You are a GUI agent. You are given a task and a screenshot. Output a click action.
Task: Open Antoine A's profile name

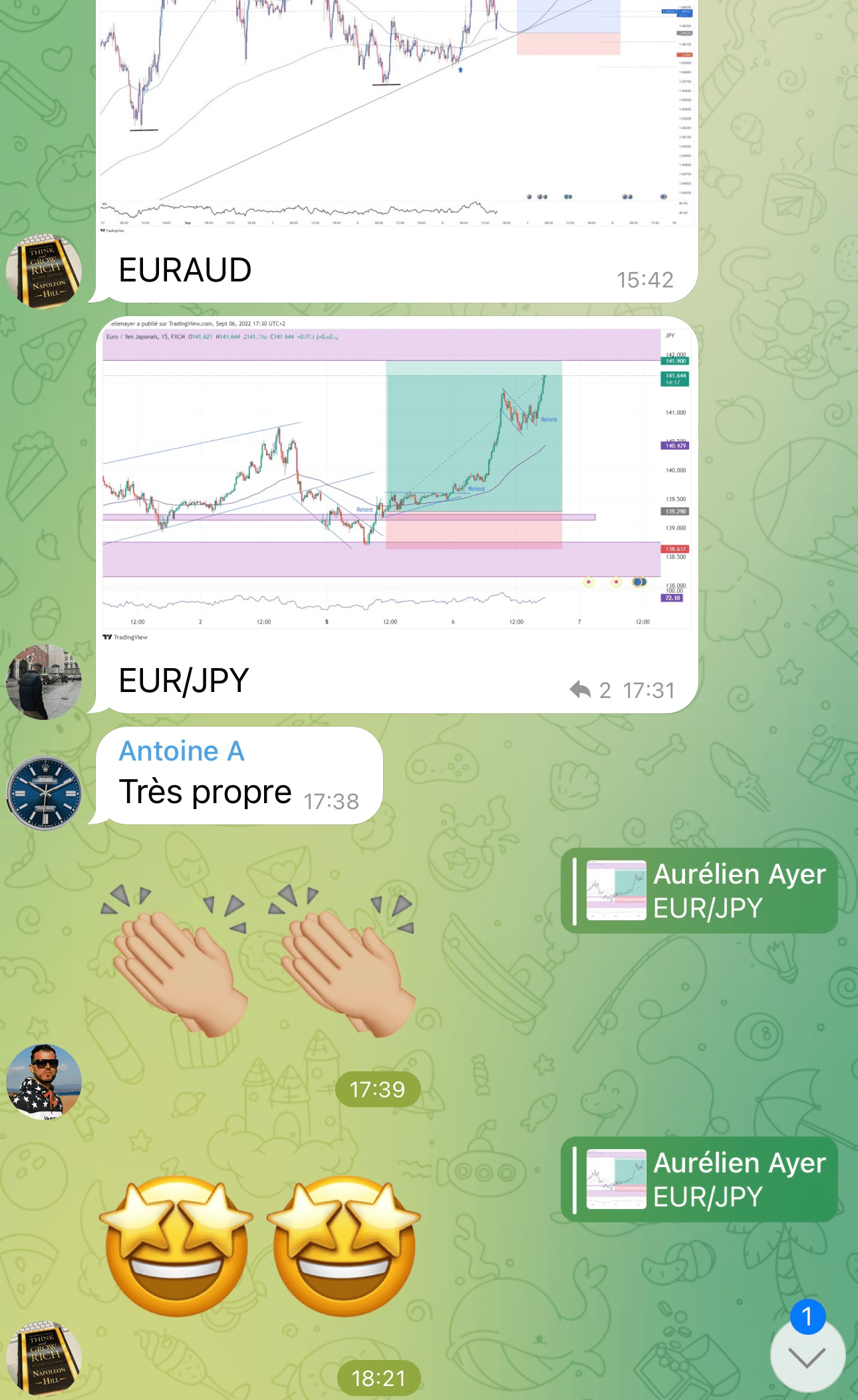click(x=182, y=751)
